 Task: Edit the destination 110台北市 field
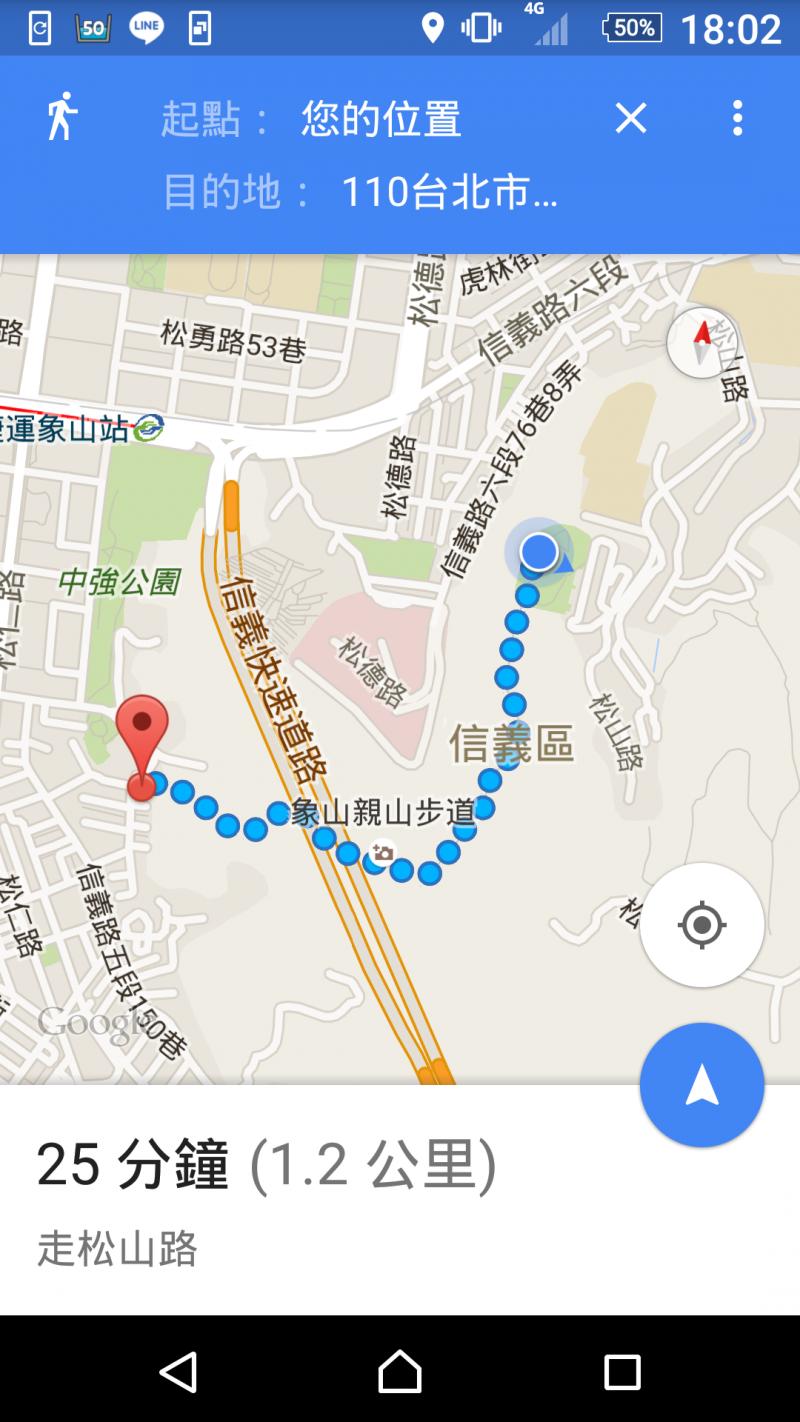[448, 191]
